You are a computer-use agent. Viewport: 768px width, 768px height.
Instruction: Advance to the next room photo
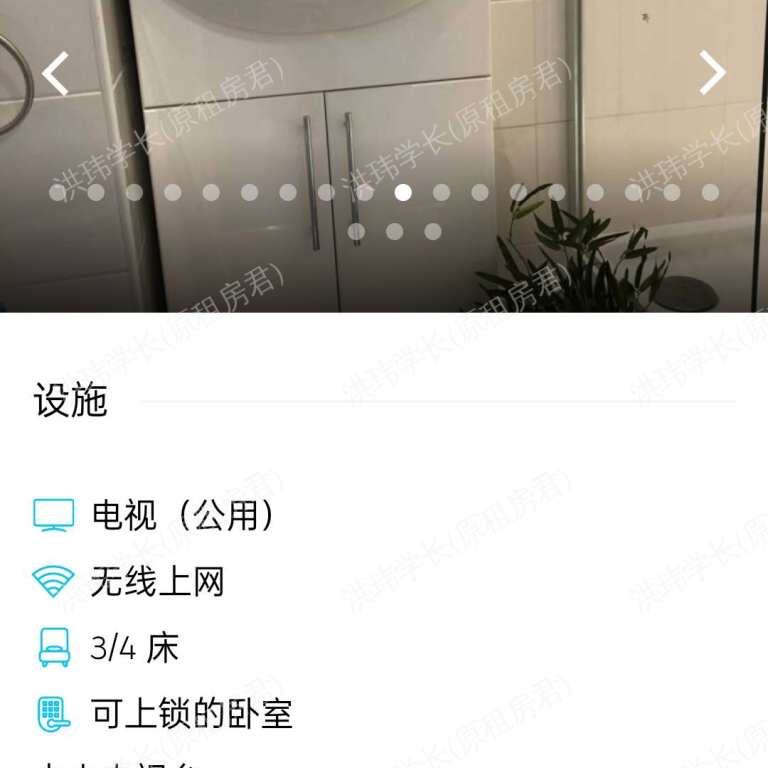pyautogui.click(x=711, y=74)
